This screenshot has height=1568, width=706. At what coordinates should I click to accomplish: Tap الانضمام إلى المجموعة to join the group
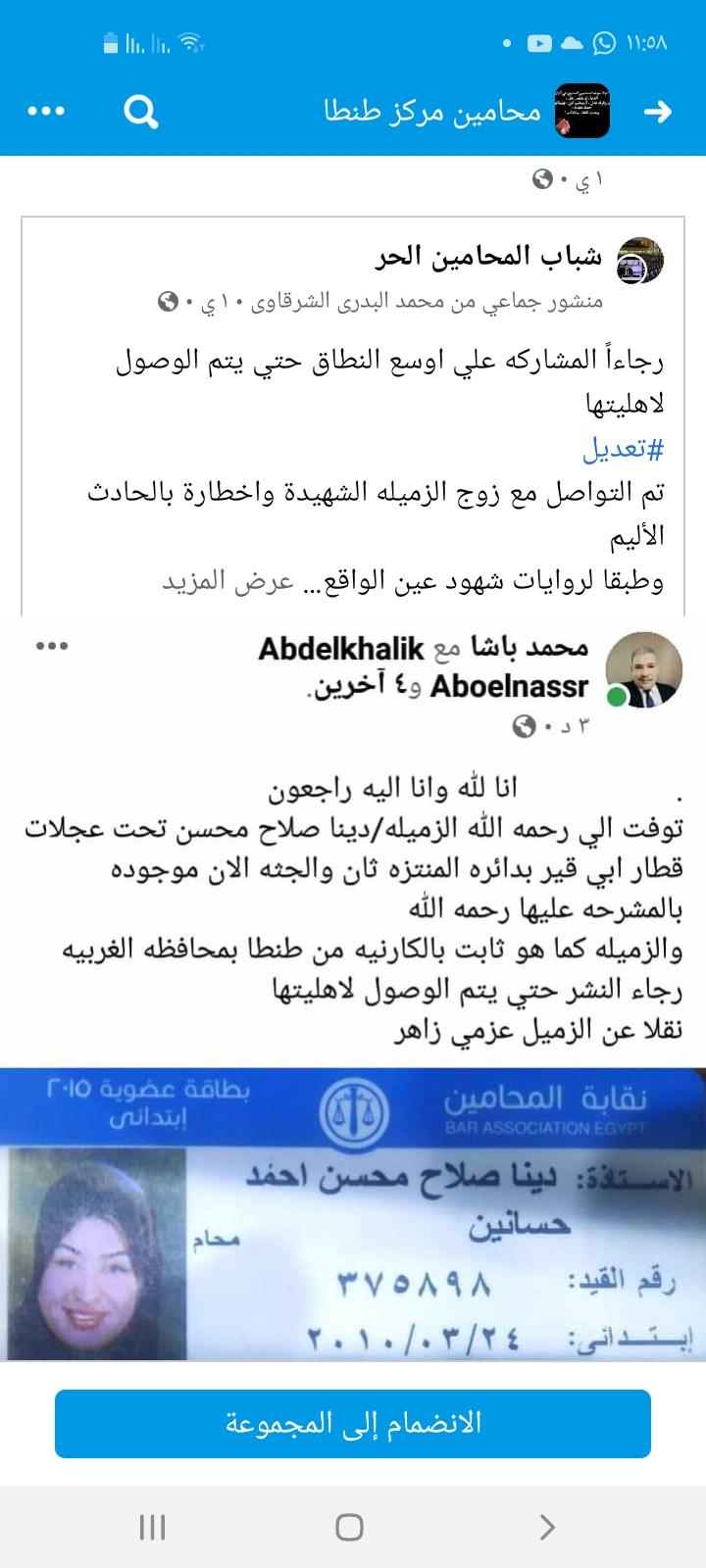click(x=353, y=1424)
